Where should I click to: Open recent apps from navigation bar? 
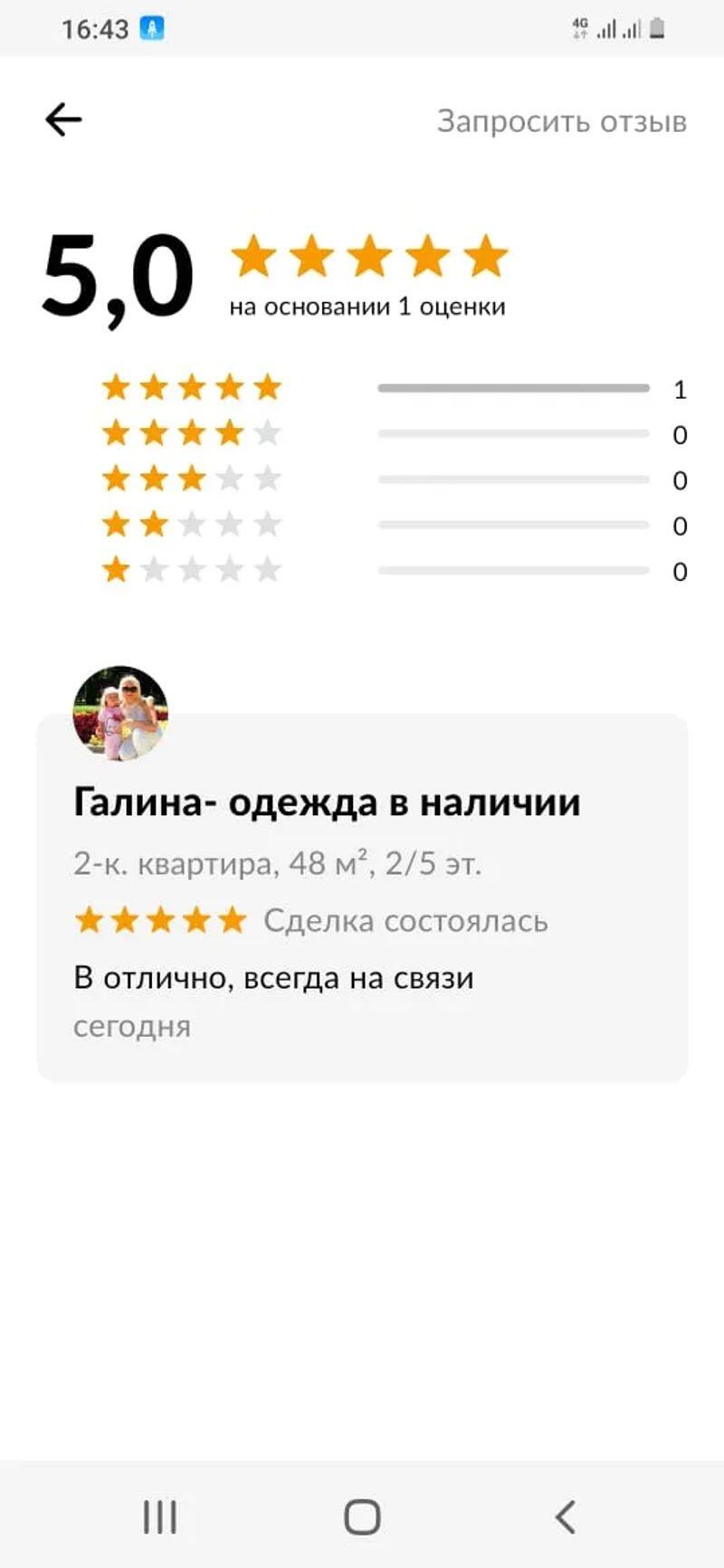[160, 1517]
